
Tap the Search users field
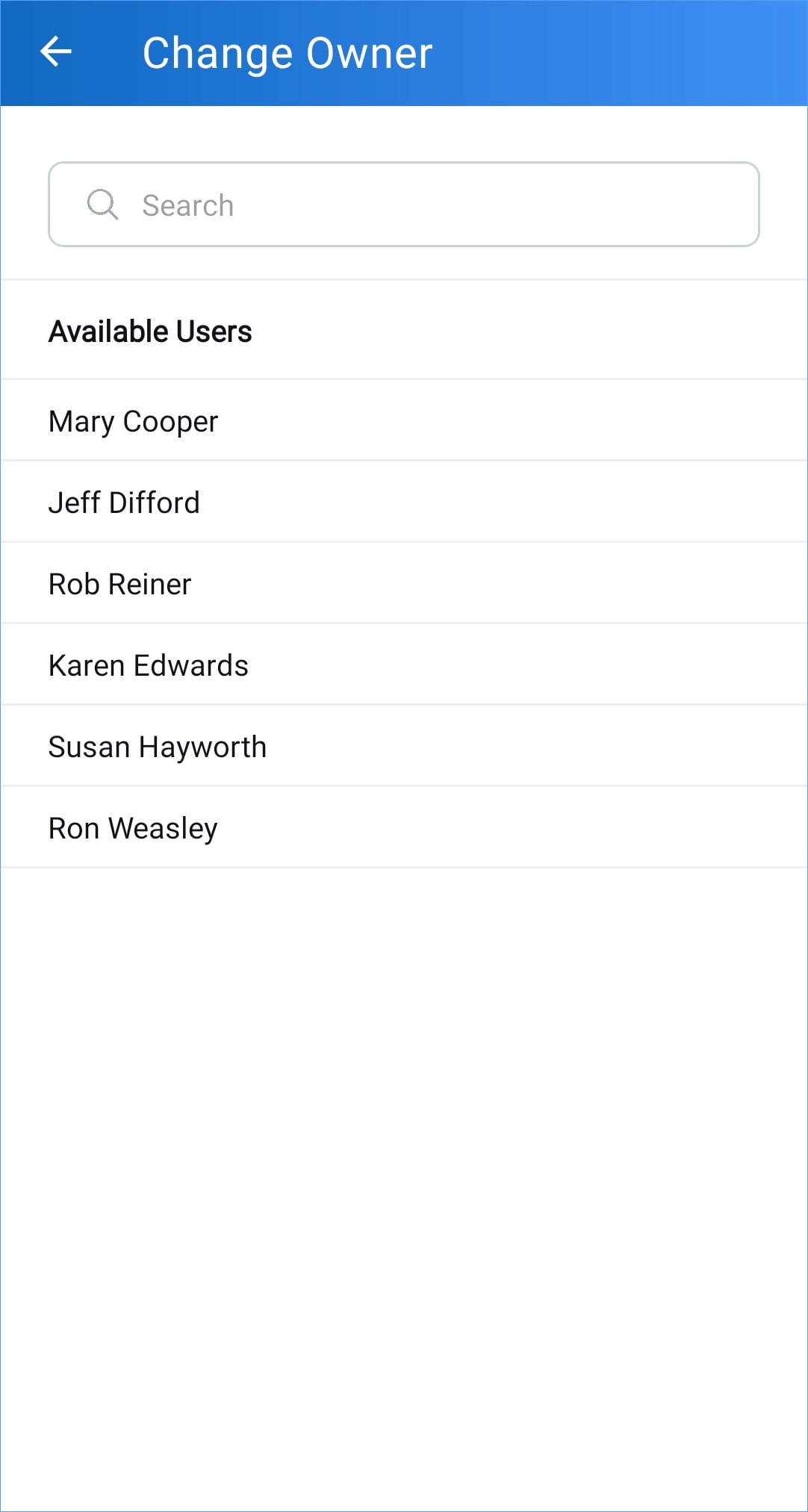coord(403,205)
